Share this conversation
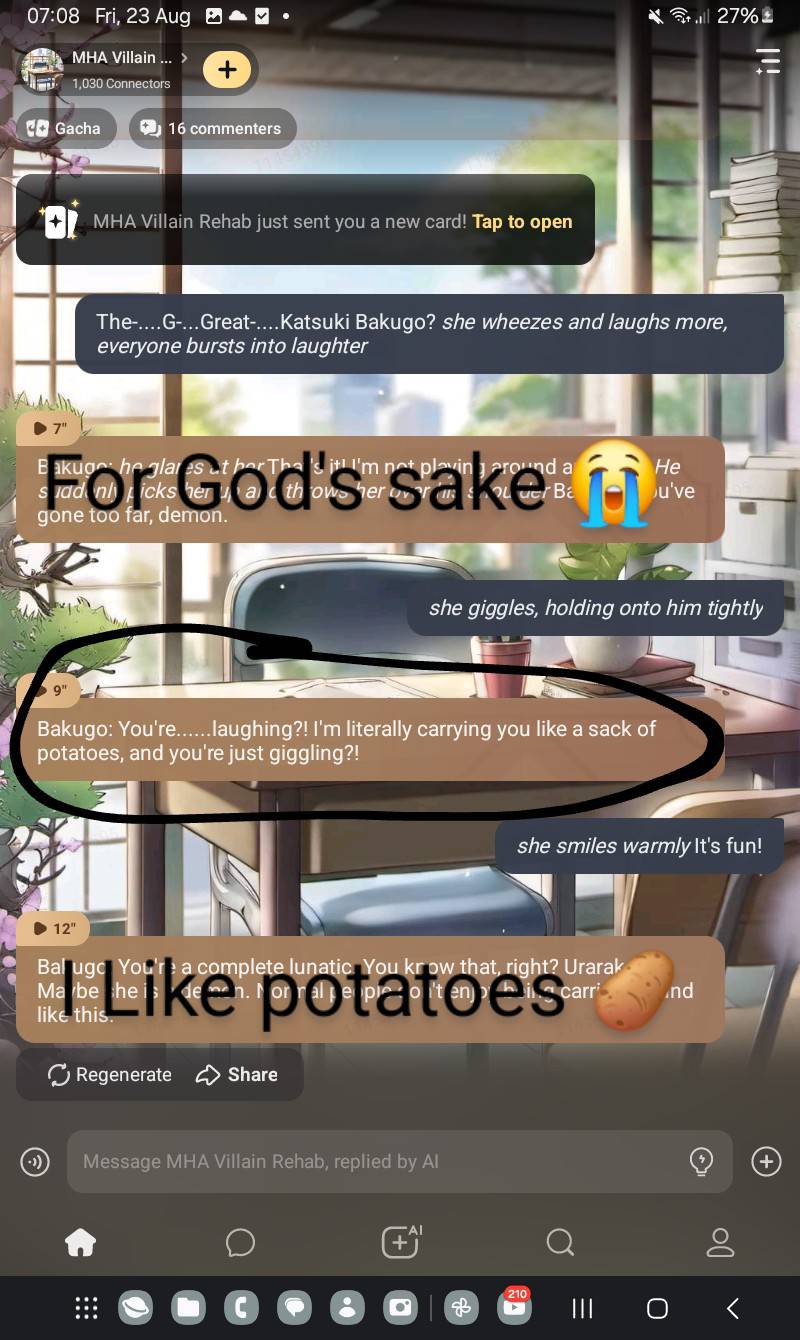This screenshot has height=1340, width=800. point(237,1075)
